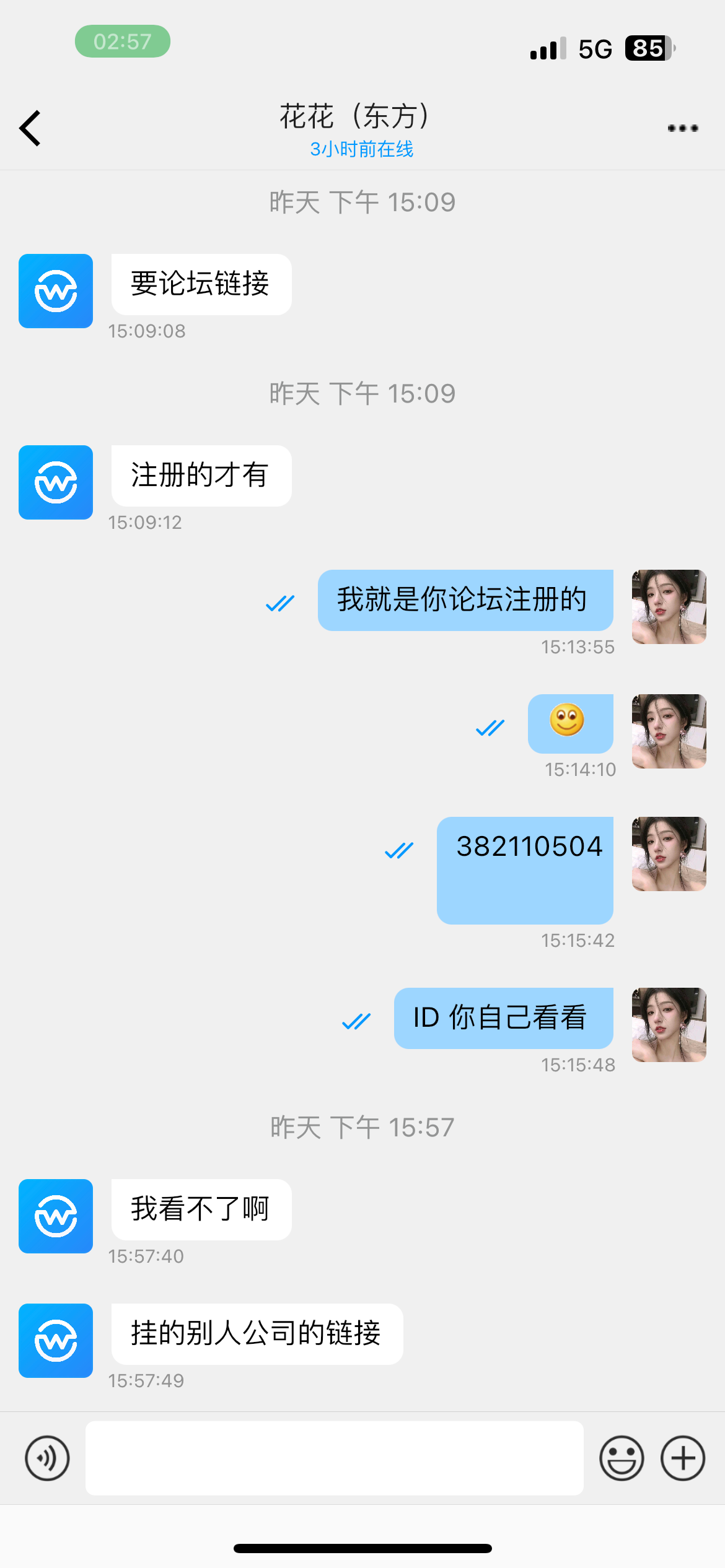Open contact avatar beside 挂的别人公司的链接

pyautogui.click(x=56, y=1341)
